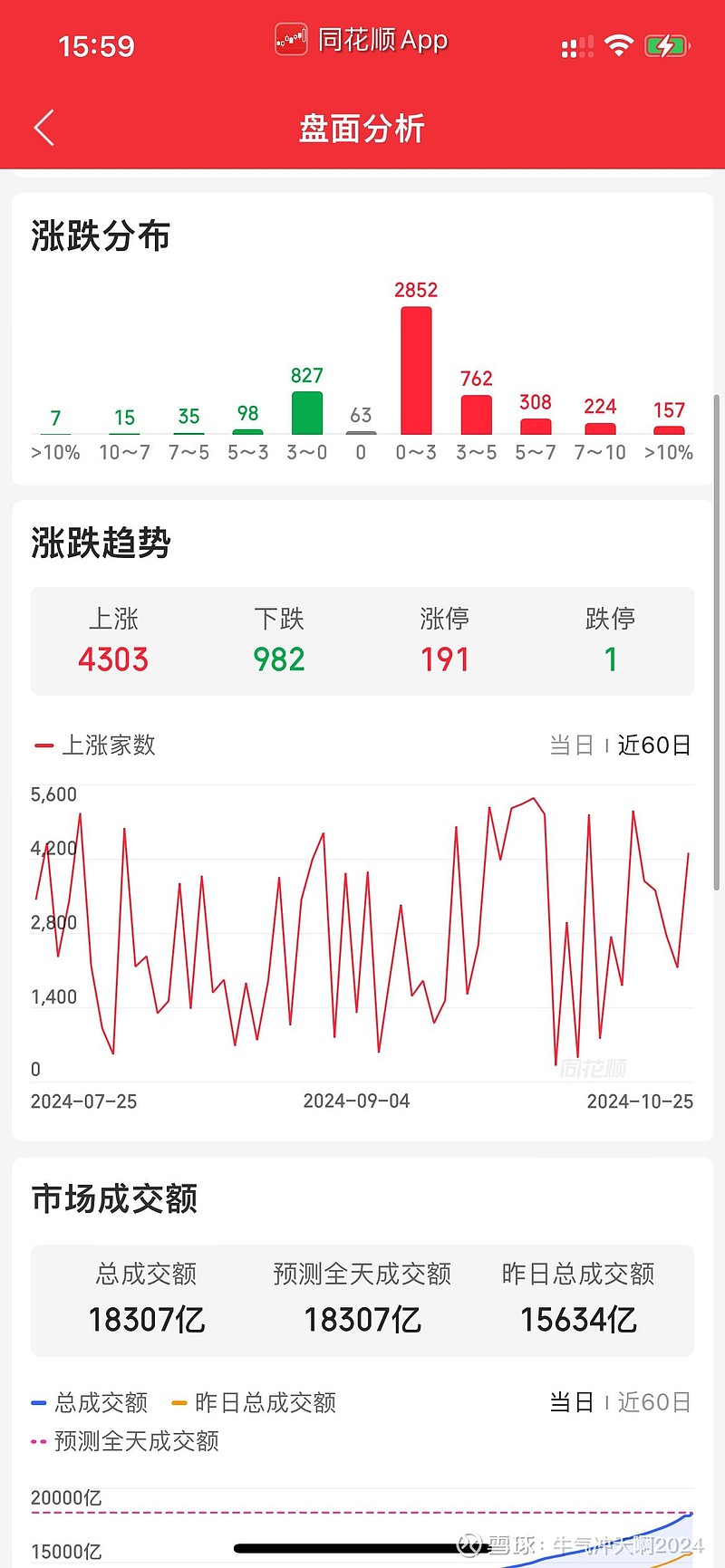Screen dimensions: 725x1568
Task: Tap the 涨跌分布 section header
Action: coord(100,235)
